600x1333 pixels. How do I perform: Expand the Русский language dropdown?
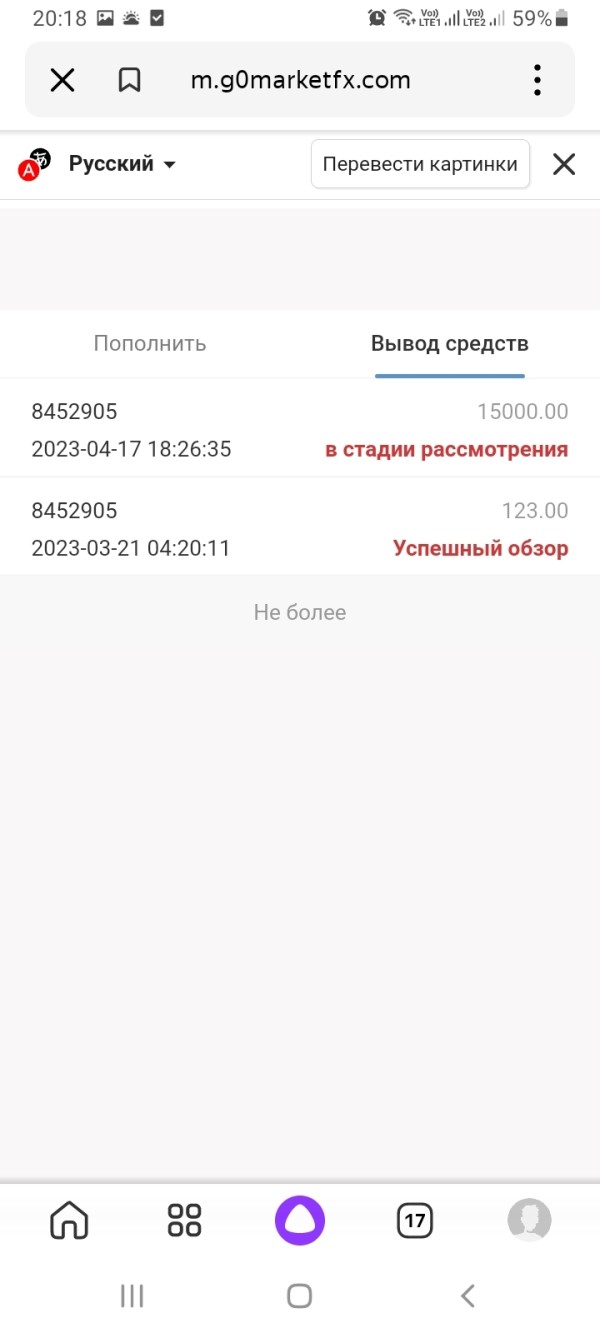click(122, 164)
